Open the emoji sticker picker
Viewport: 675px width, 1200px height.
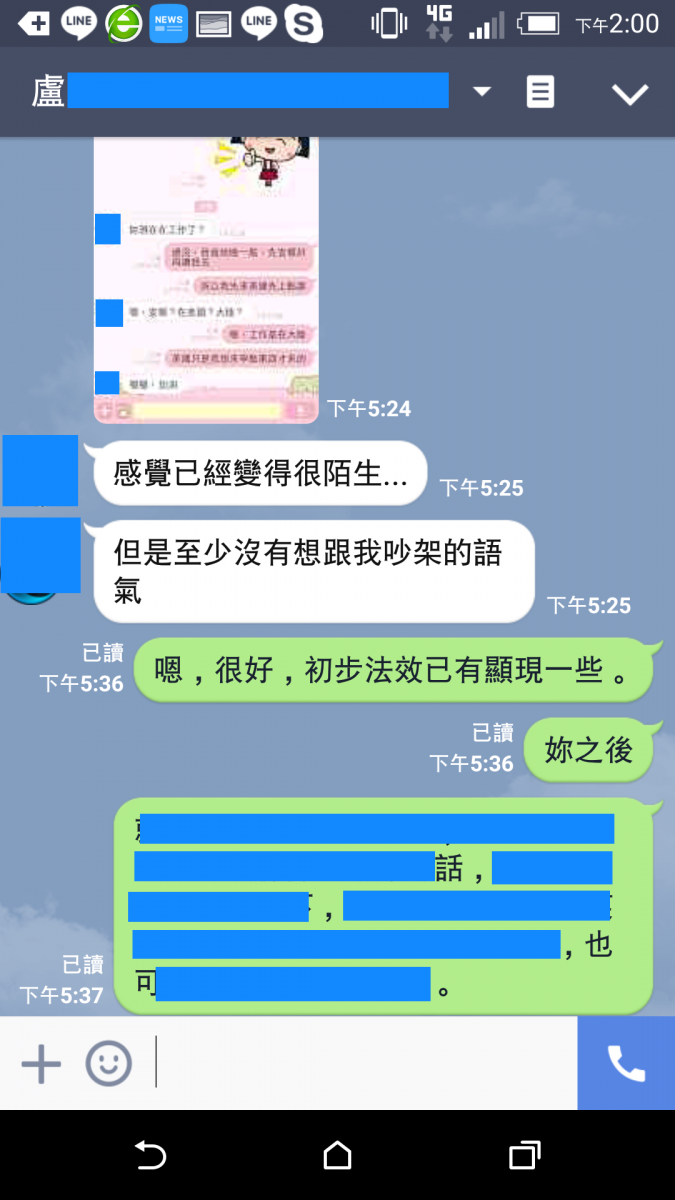point(108,1063)
